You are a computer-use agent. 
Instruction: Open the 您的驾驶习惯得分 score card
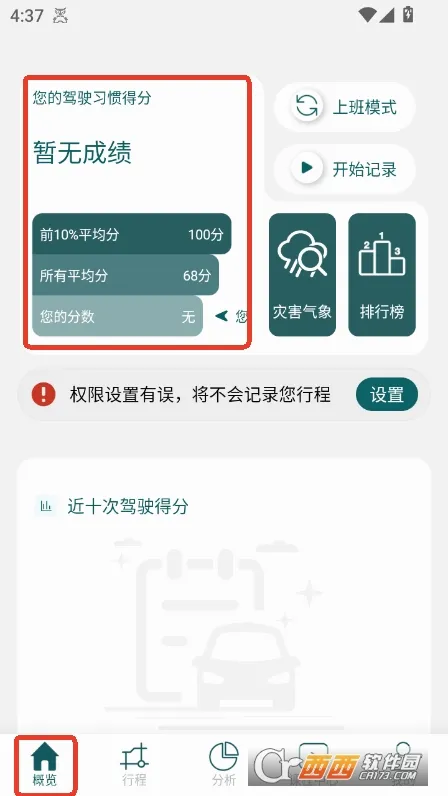pyautogui.click(x=137, y=212)
